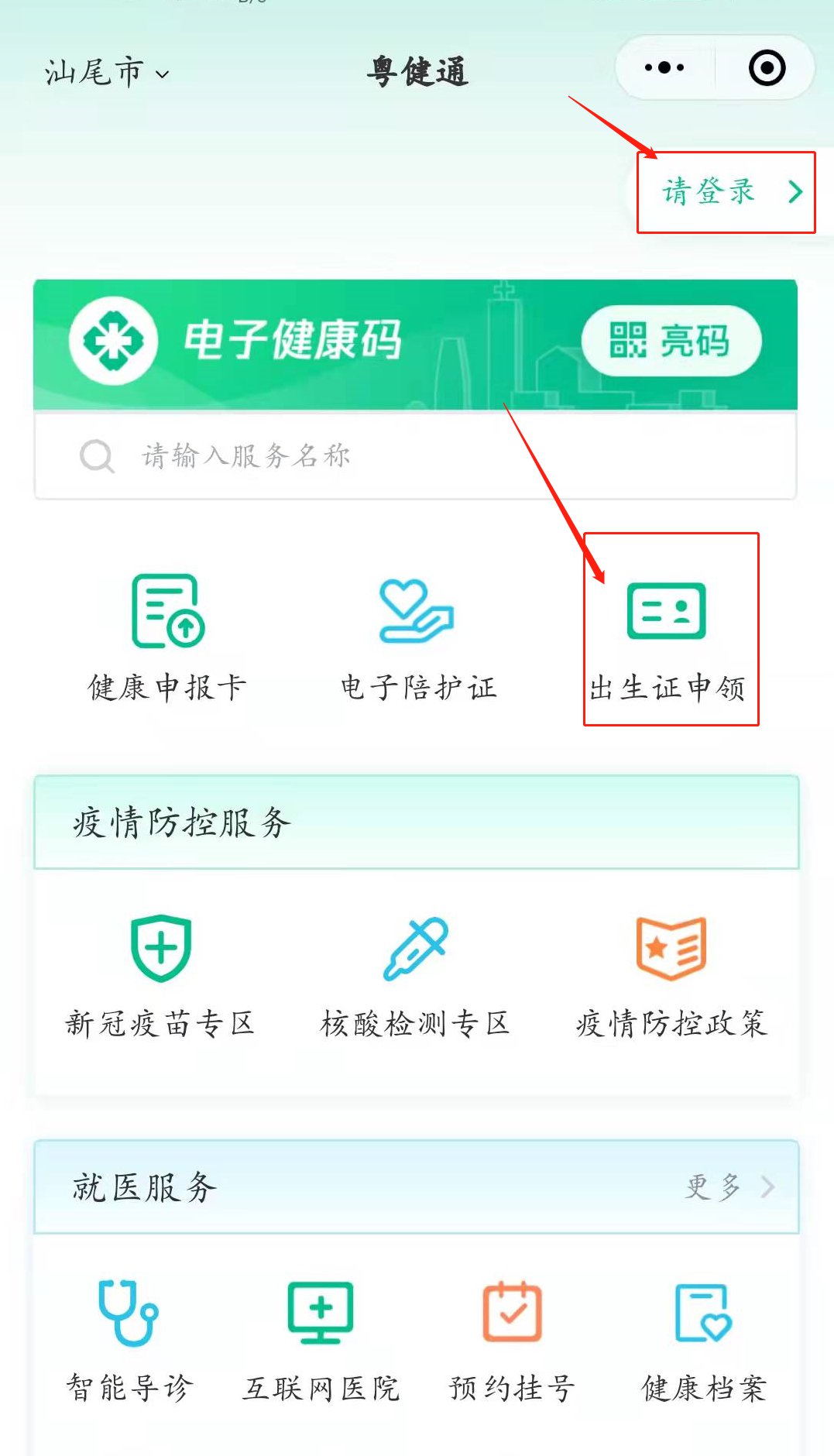Close the mini program with the circle icon

767,68
